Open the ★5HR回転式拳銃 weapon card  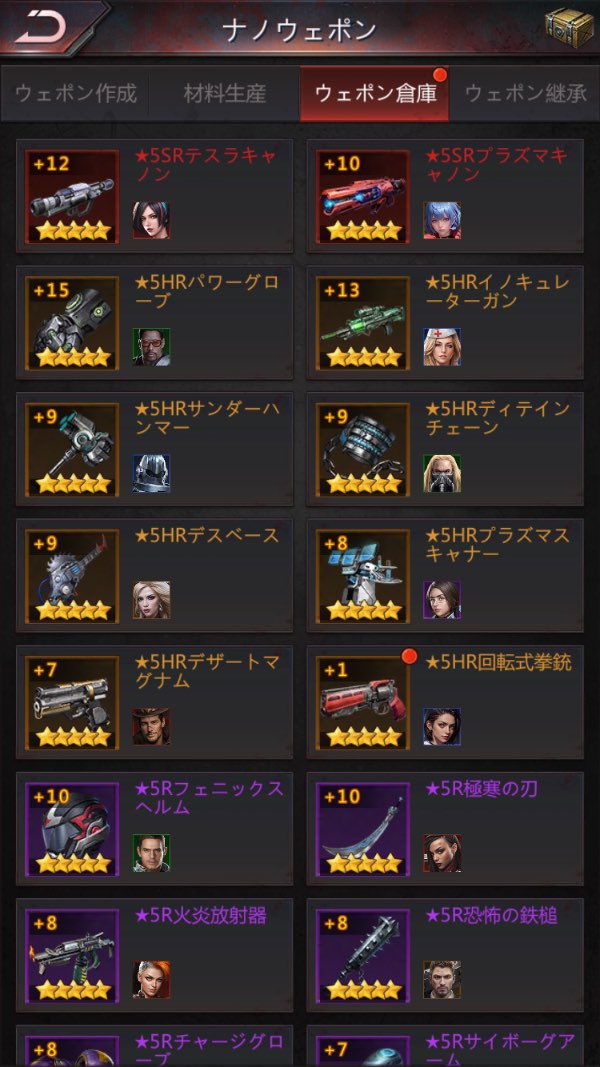(445, 702)
